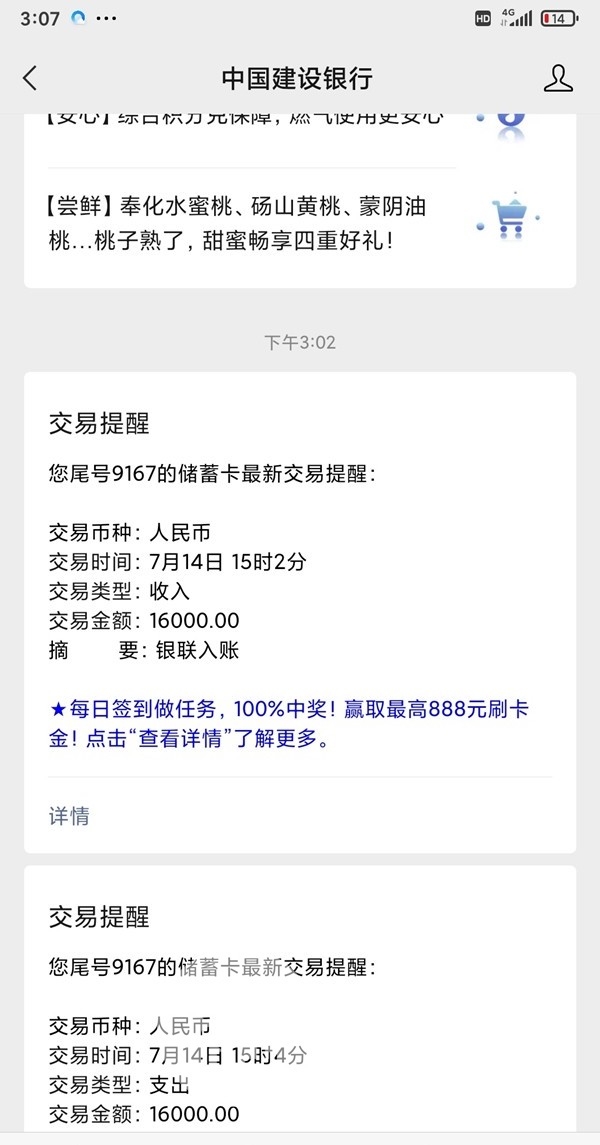
Task: Open 详情 of the 收入 transaction alert
Action: tap(69, 816)
